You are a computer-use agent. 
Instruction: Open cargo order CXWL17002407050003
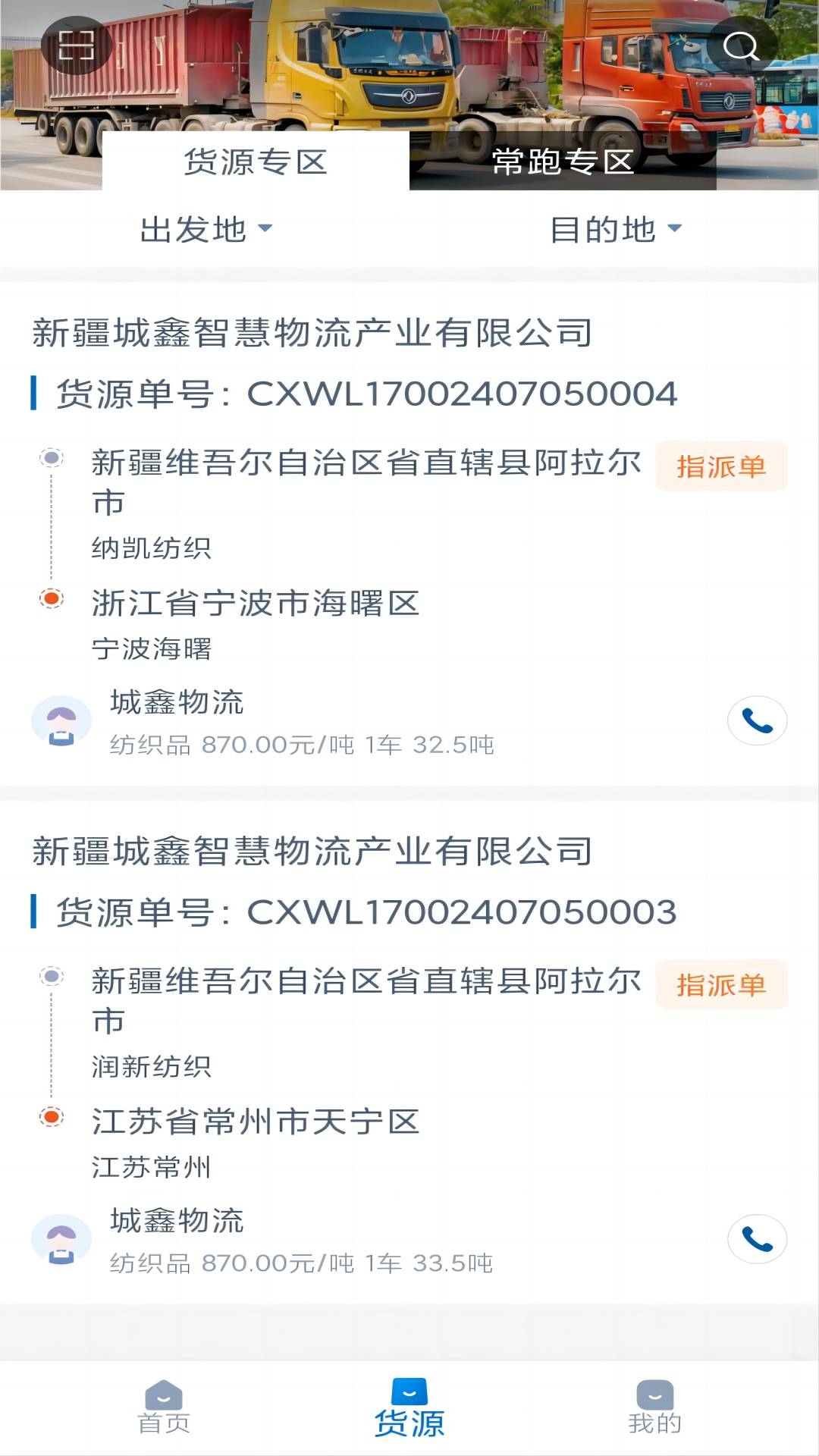(x=366, y=912)
